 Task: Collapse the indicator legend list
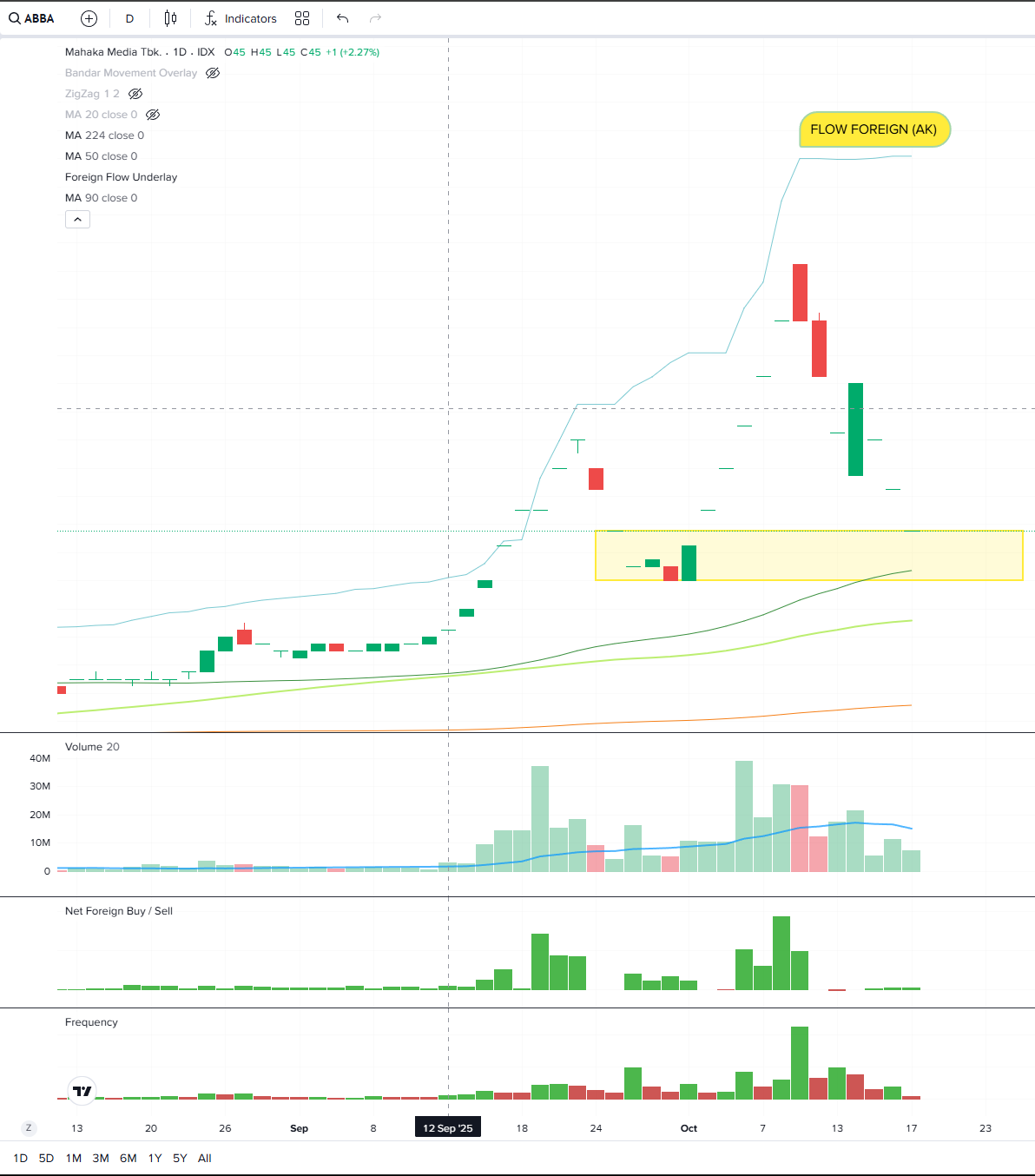click(77, 220)
